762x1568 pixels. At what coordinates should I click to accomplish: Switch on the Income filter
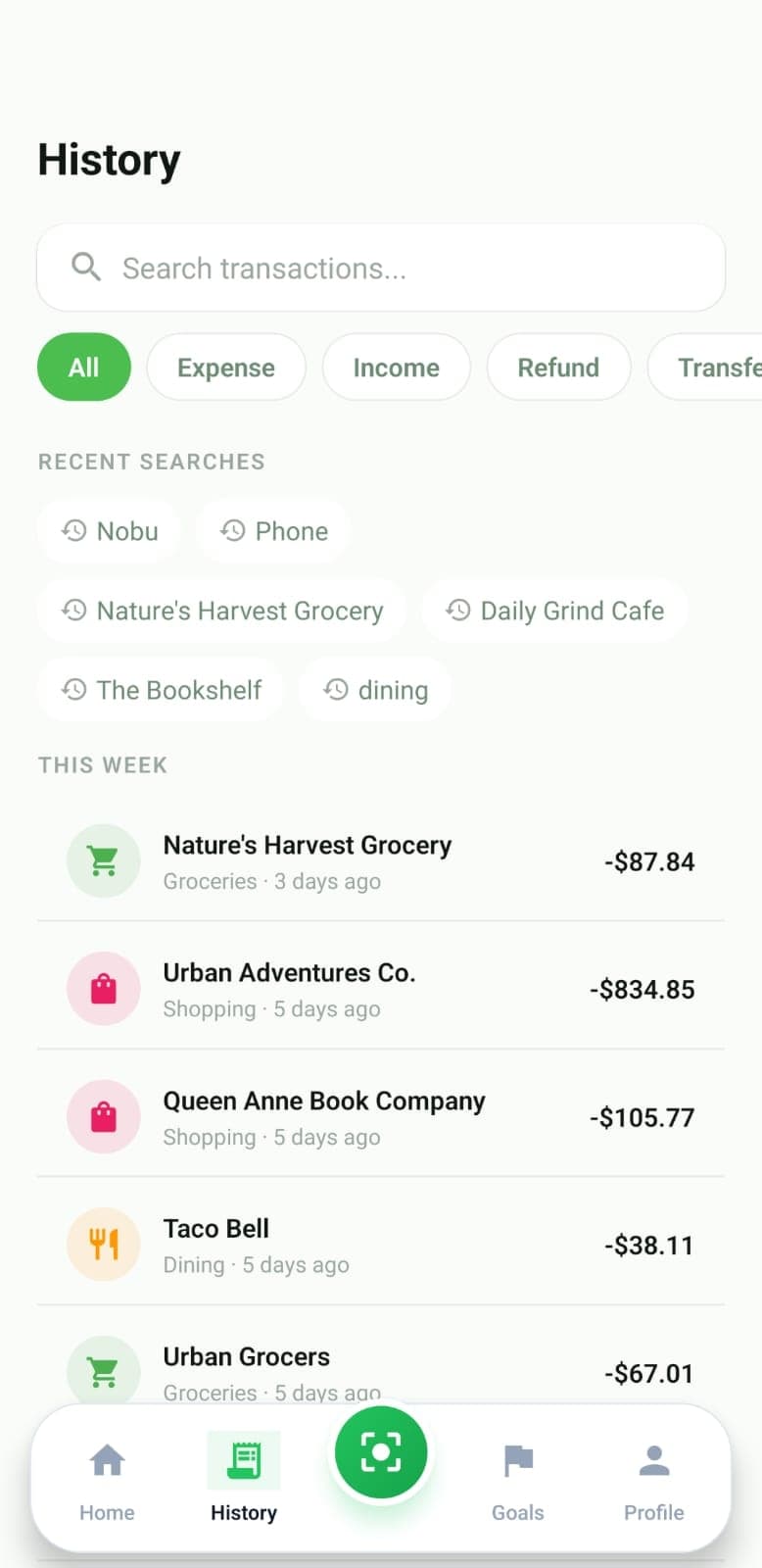tap(396, 367)
